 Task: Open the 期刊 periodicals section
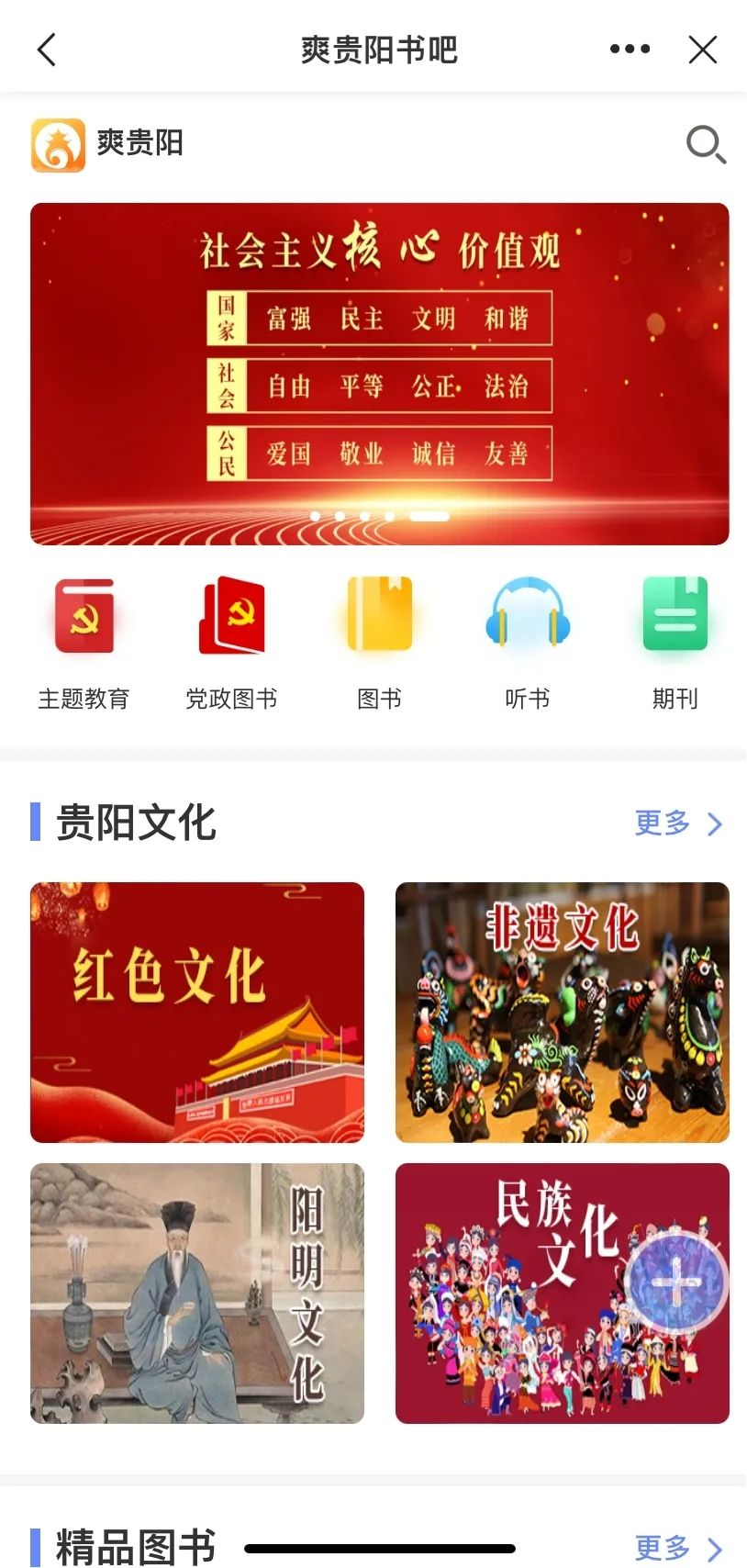point(675,643)
